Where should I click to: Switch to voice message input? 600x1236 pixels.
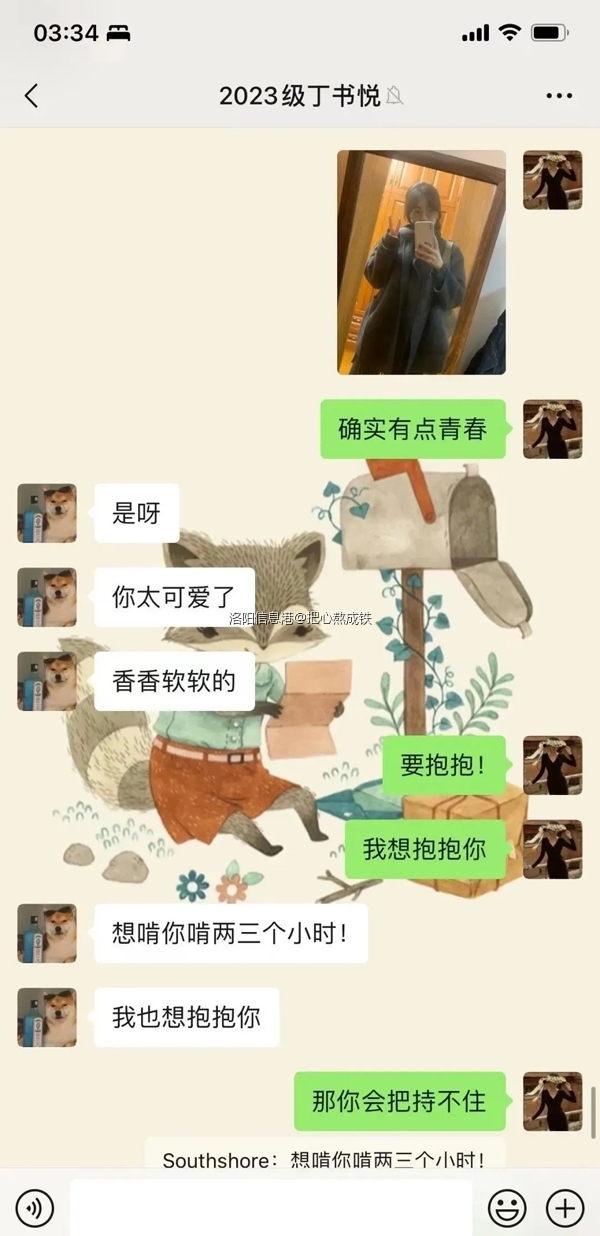(x=35, y=1208)
